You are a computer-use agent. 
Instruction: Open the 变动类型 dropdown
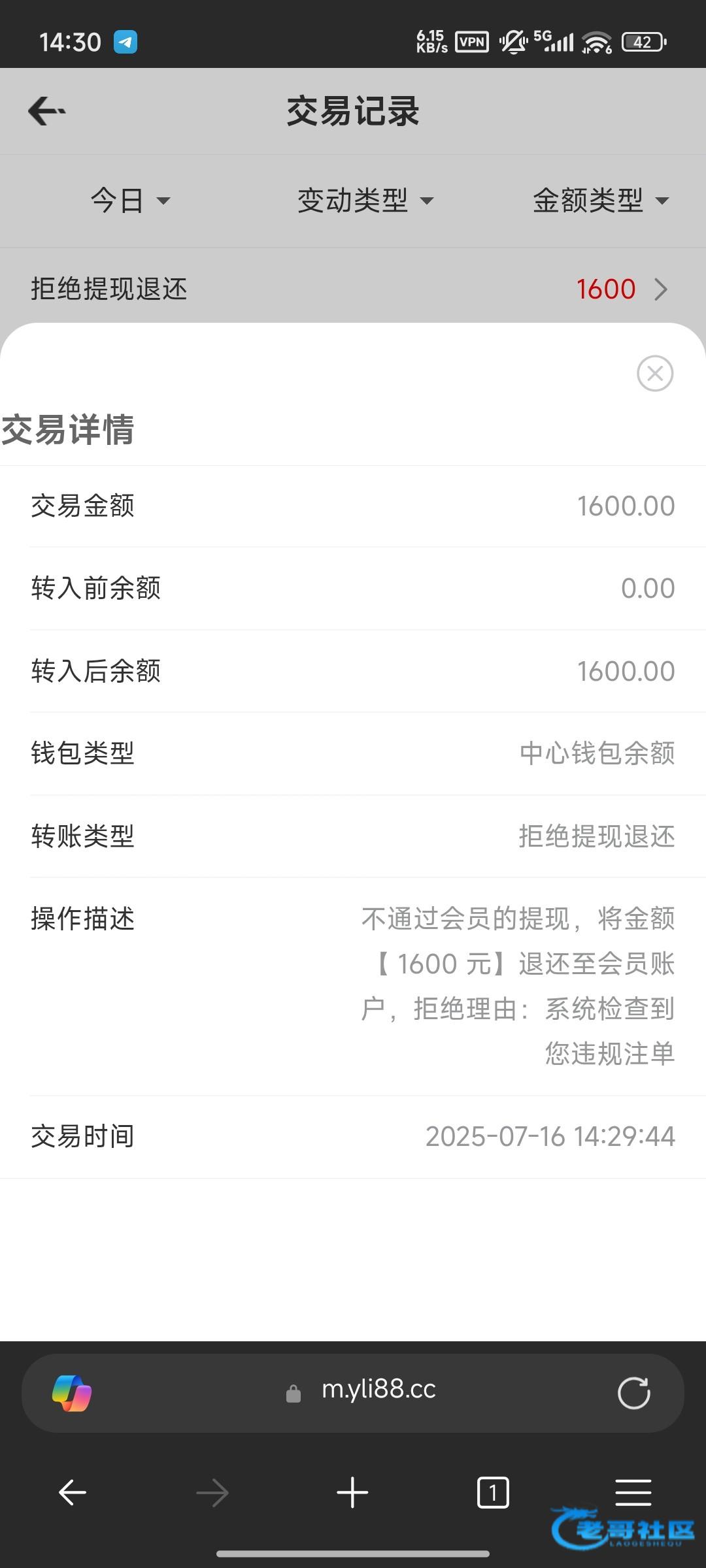(x=365, y=200)
